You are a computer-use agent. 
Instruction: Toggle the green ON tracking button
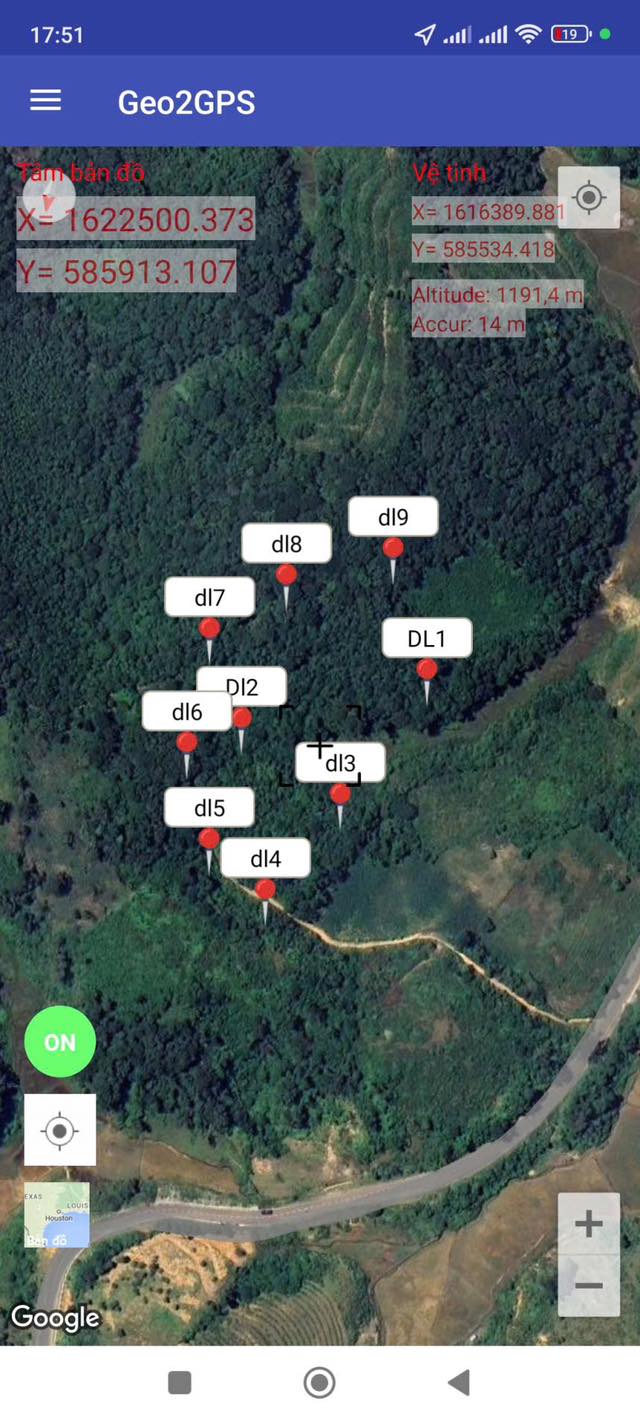coord(60,1042)
